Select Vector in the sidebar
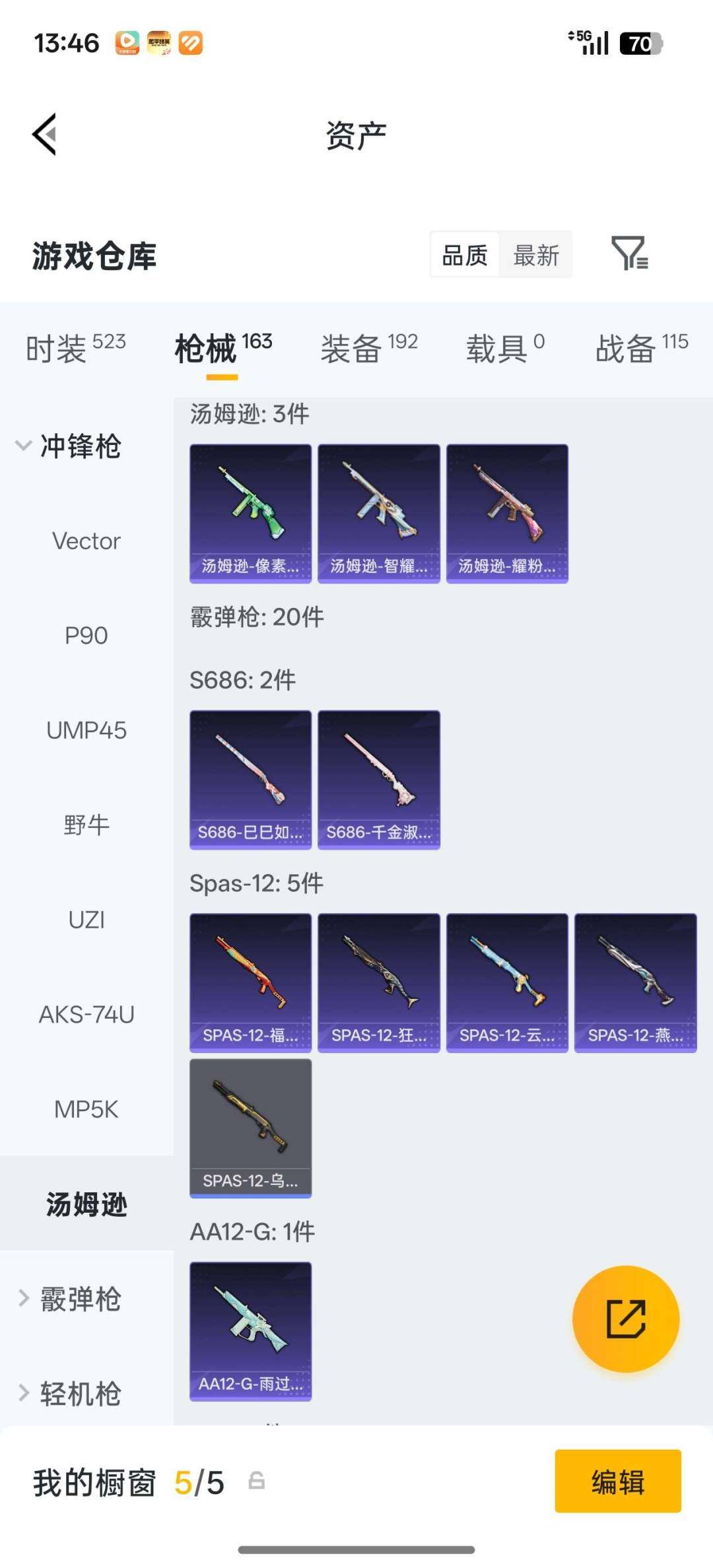 coord(86,541)
